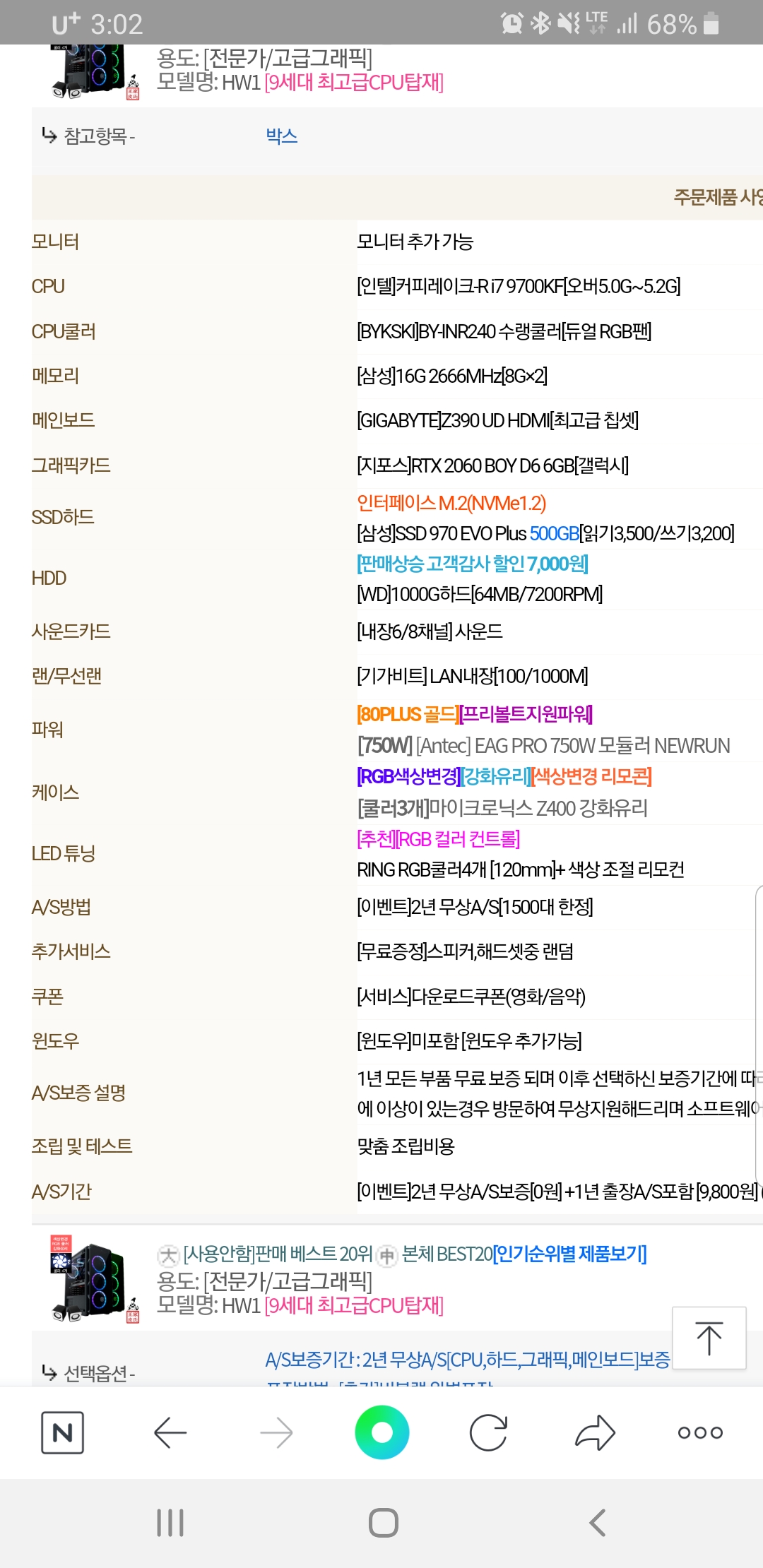Tap the green Naver search circle button
This screenshot has width=763, height=1568.
381,1432
